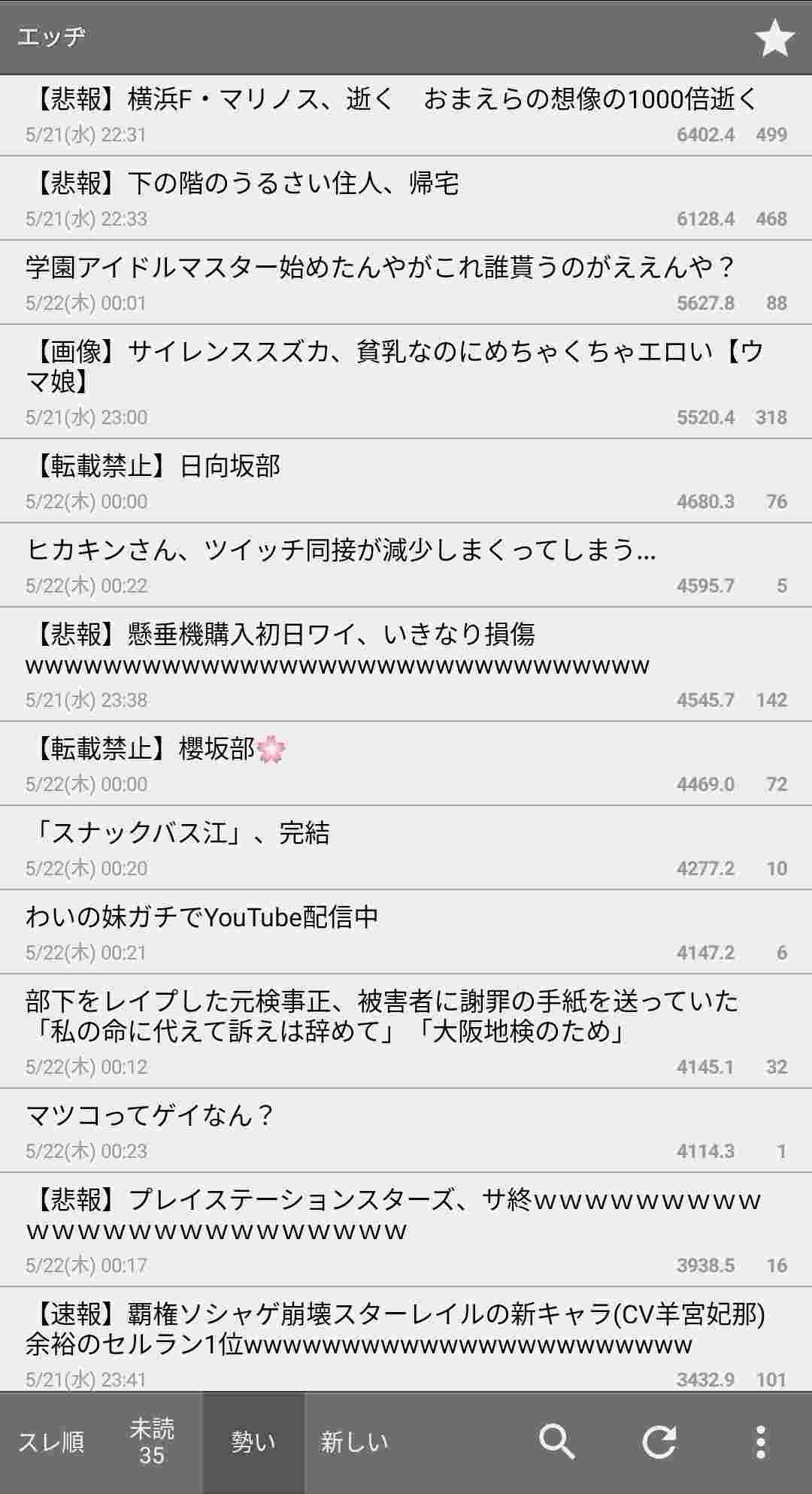
Task: Refresh the thread list
Action: [659, 1441]
